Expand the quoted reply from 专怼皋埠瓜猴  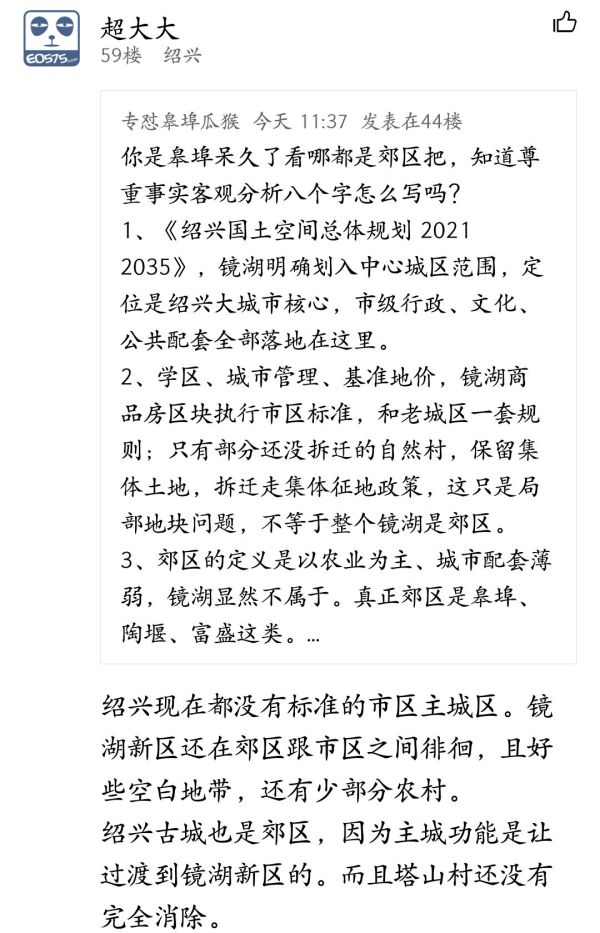(x=313, y=637)
